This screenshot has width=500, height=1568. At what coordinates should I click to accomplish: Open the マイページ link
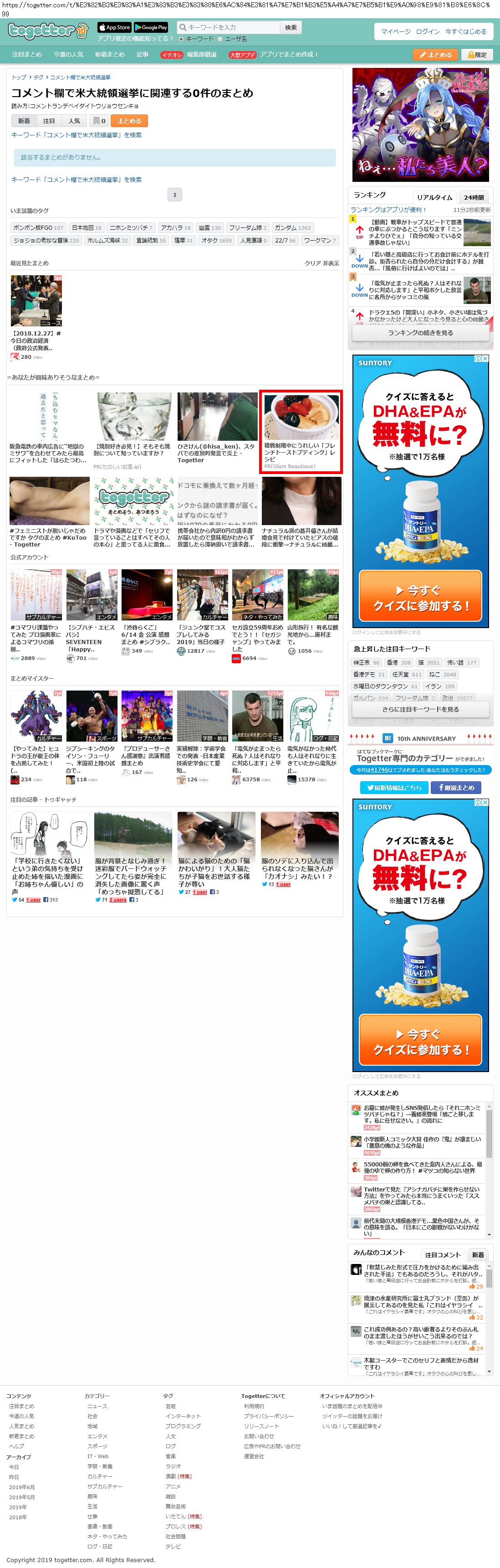(395, 31)
